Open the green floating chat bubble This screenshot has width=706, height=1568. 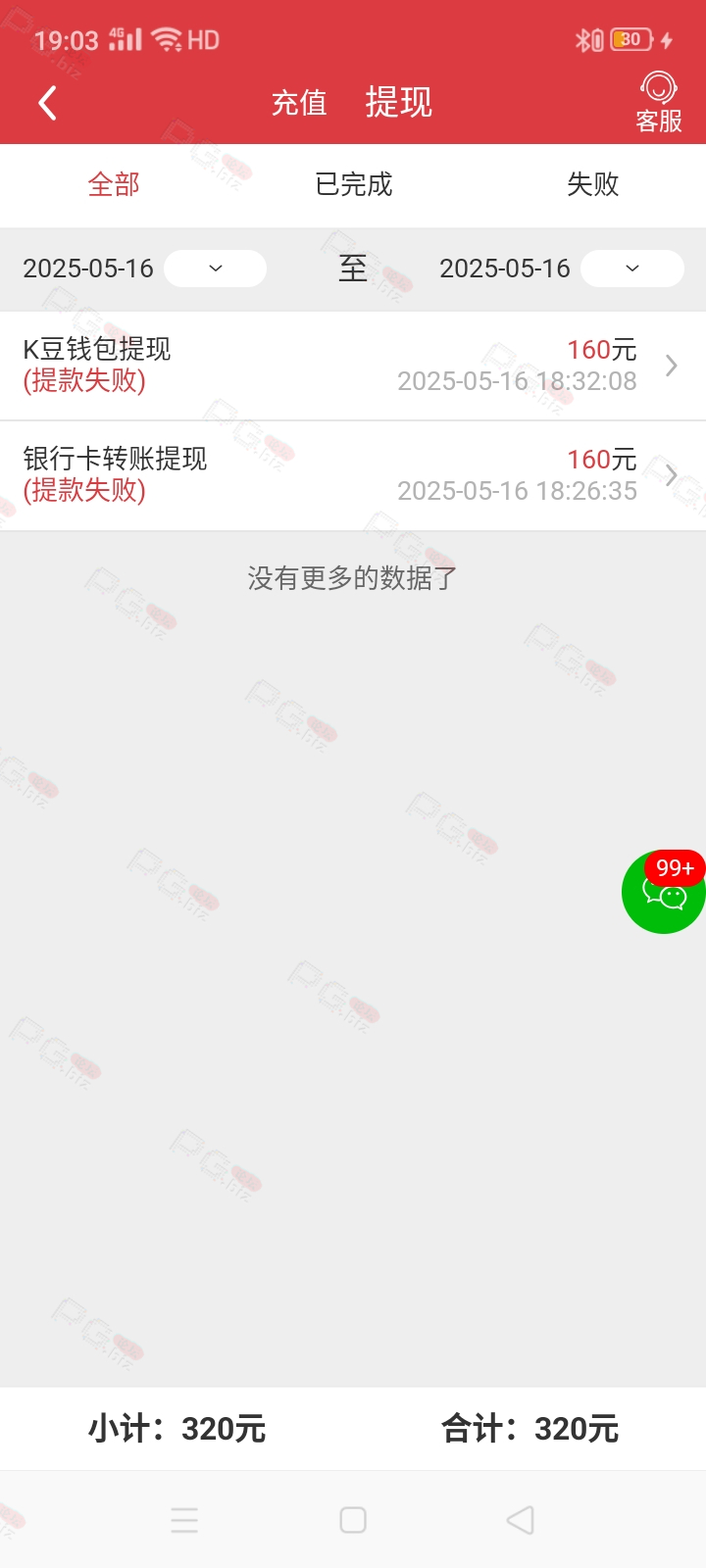point(664,892)
